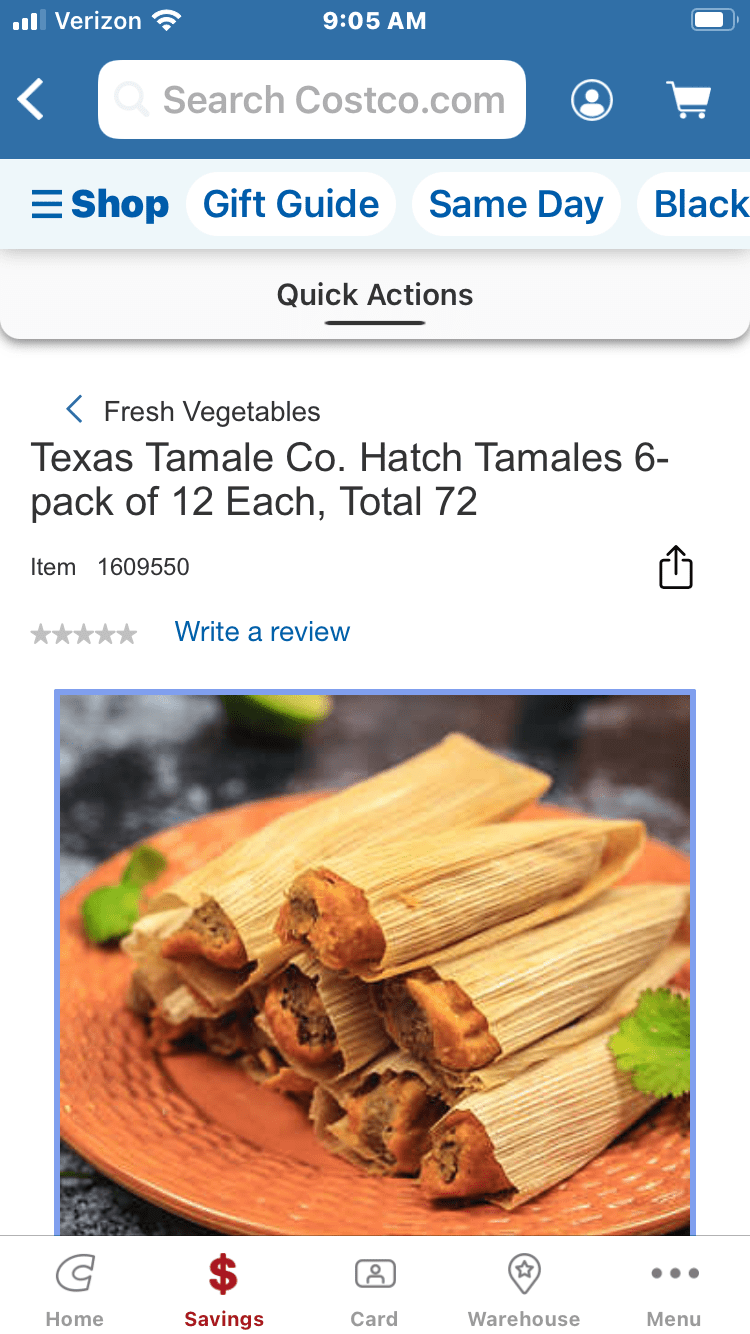This screenshot has height=1334, width=750.
Task: Select the Same Day option
Action: pos(516,204)
